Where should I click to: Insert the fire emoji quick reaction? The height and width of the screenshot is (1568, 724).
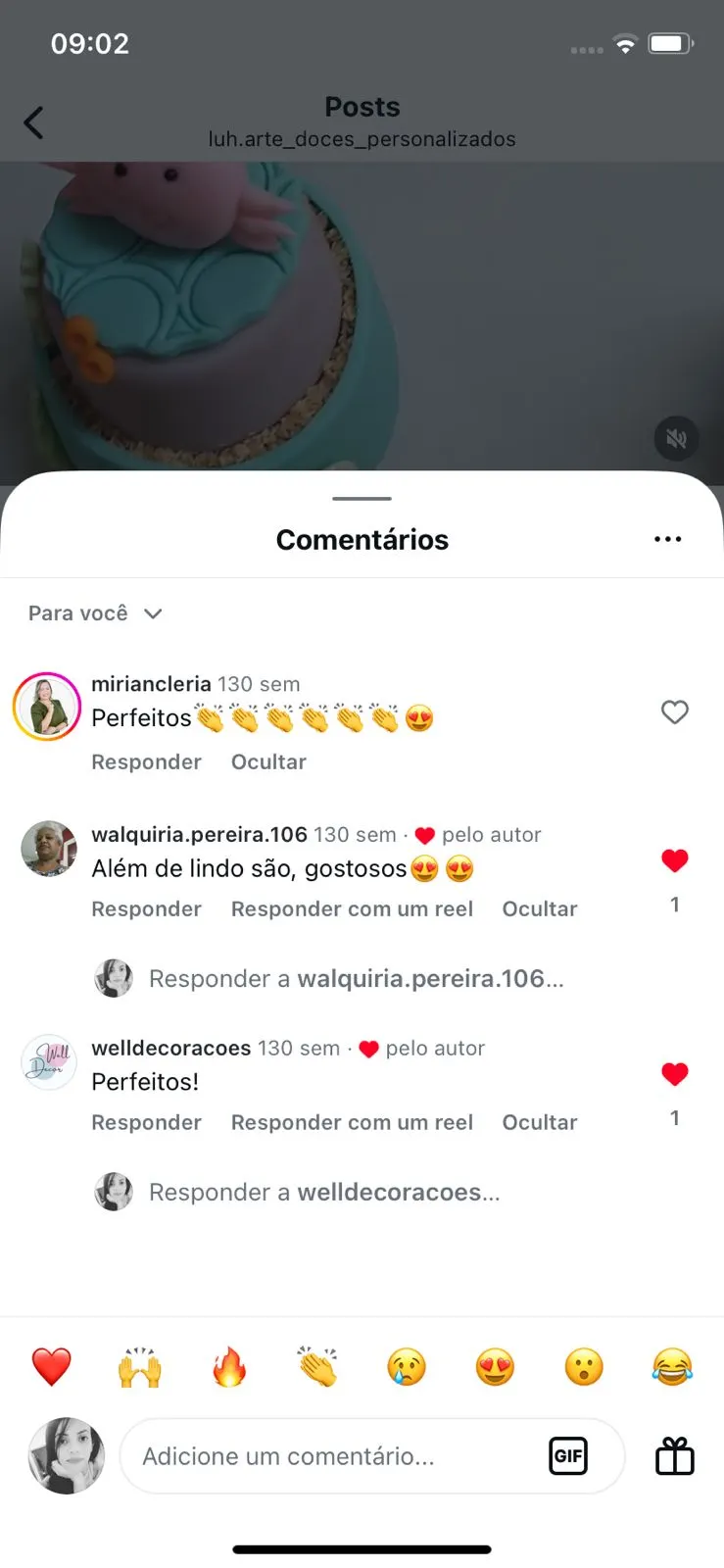pos(229,1367)
